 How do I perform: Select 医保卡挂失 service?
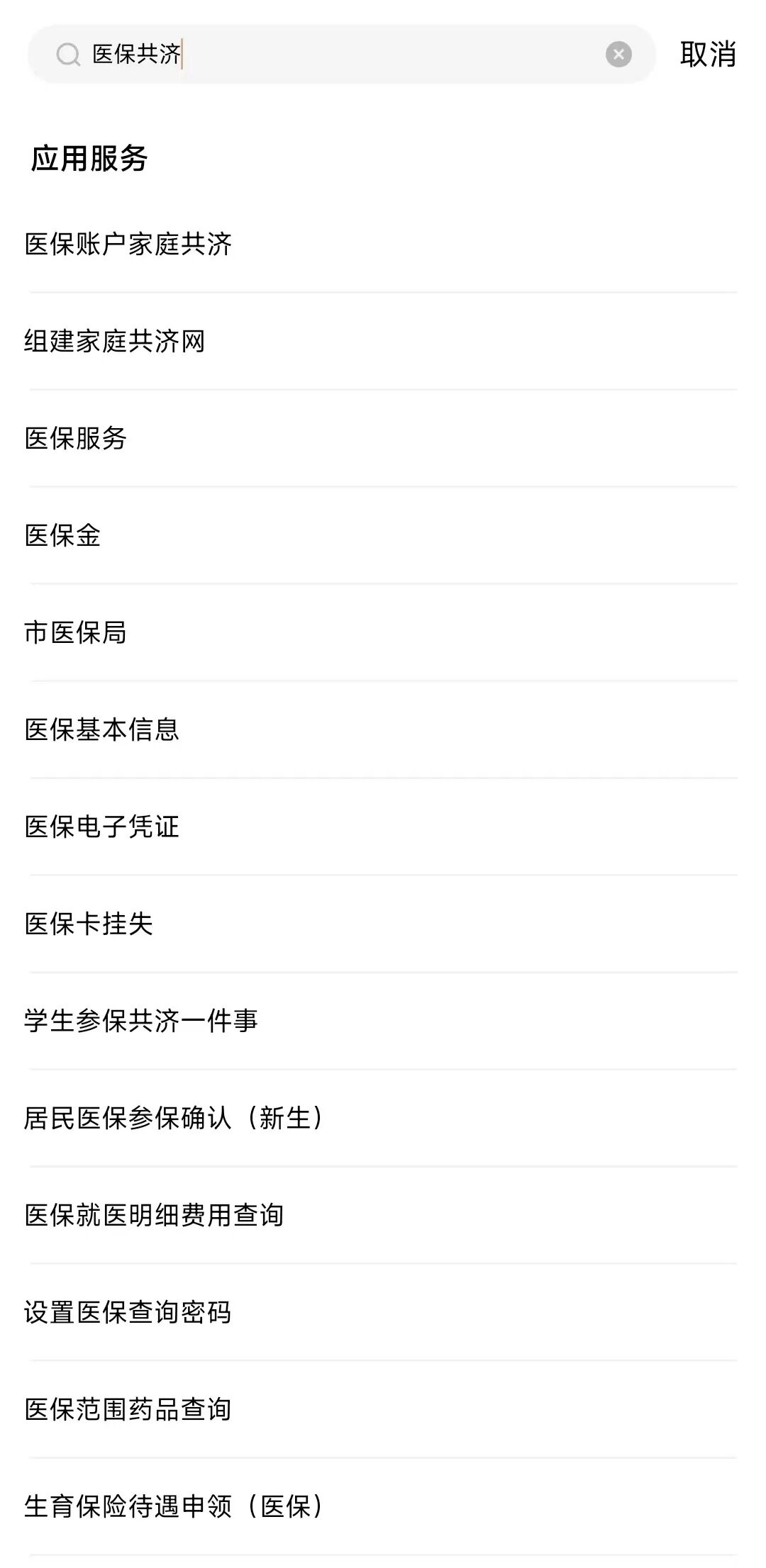click(x=89, y=924)
